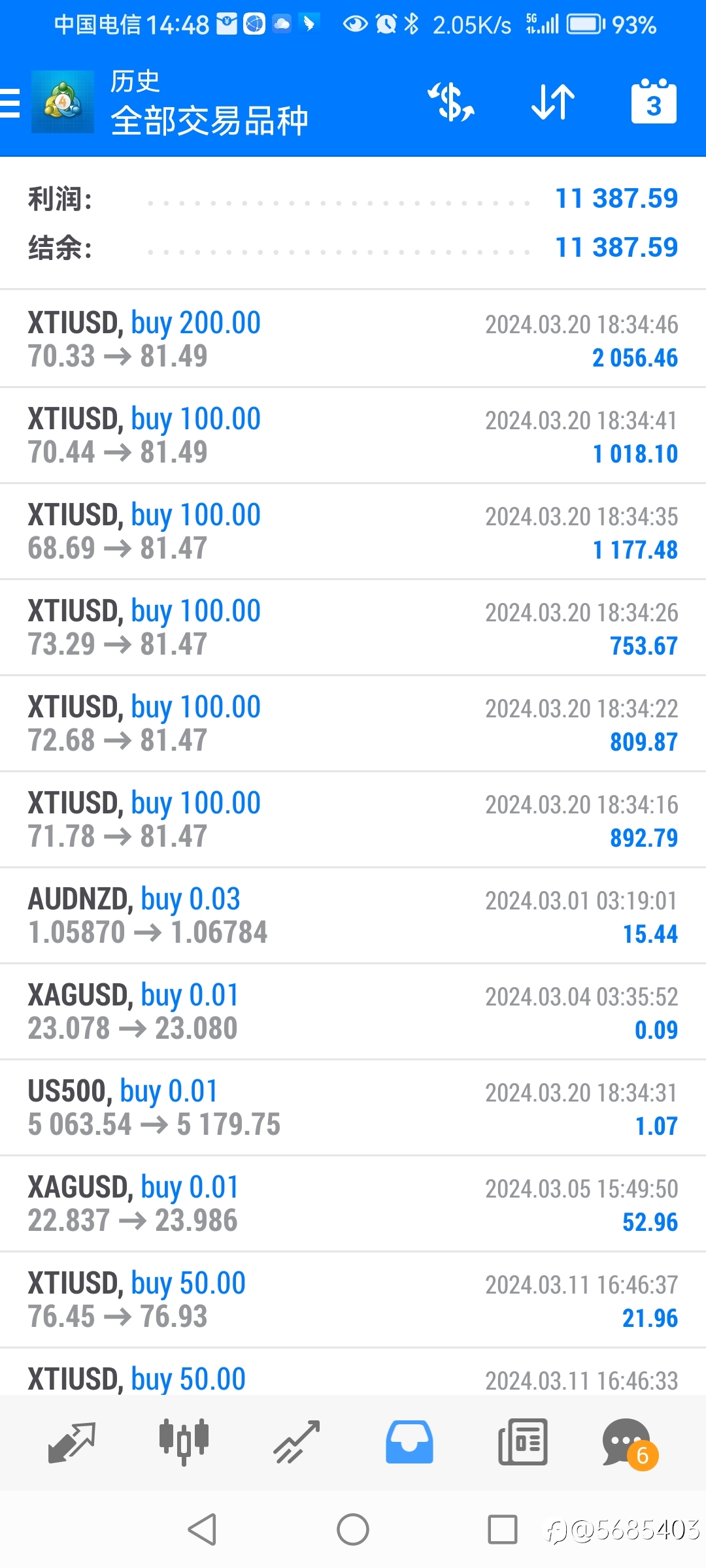The width and height of the screenshot is (706, 1568).
Task: Open XTIUSD trade with profit 753.67
Action: click(353, 628)
